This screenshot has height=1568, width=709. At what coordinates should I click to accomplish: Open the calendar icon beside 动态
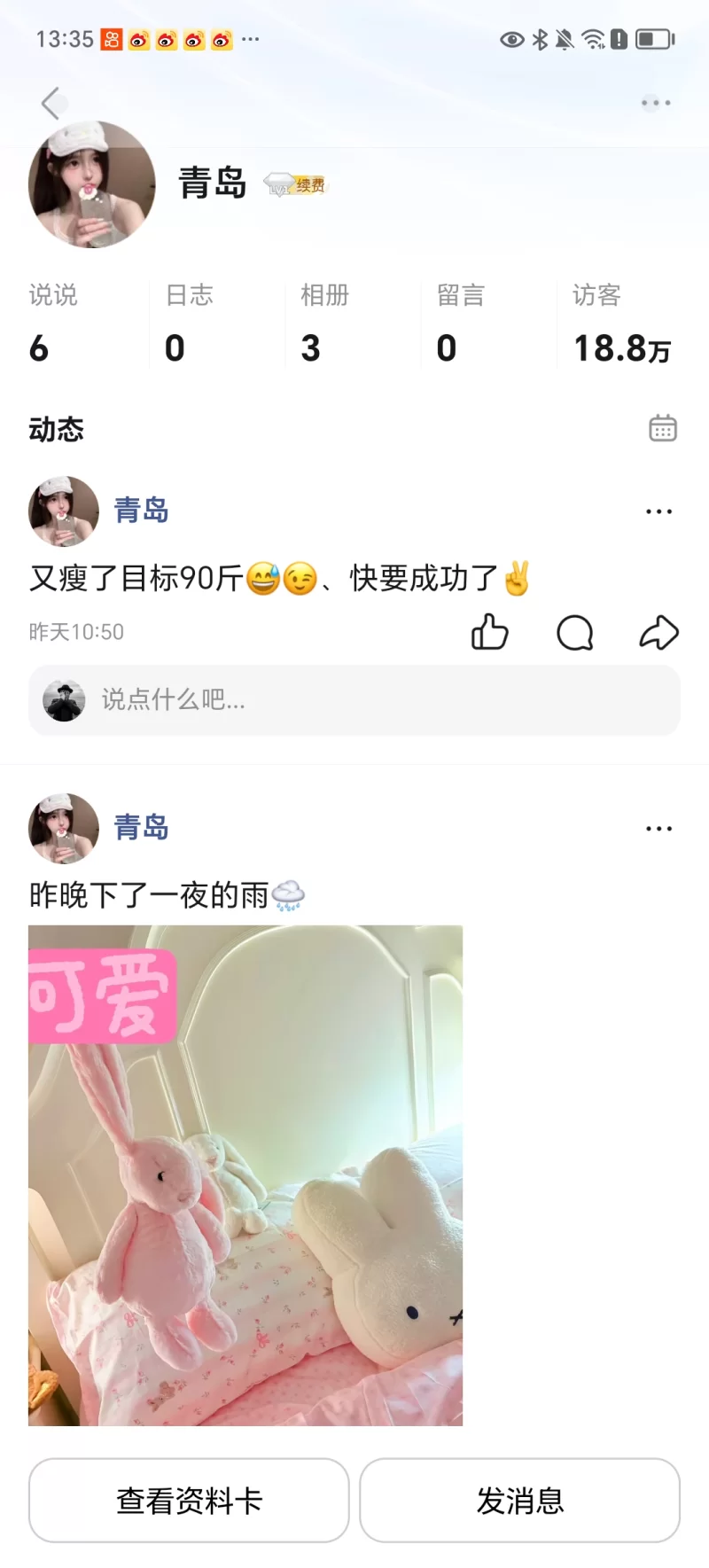pyautogui.click(x=662, y=428)
